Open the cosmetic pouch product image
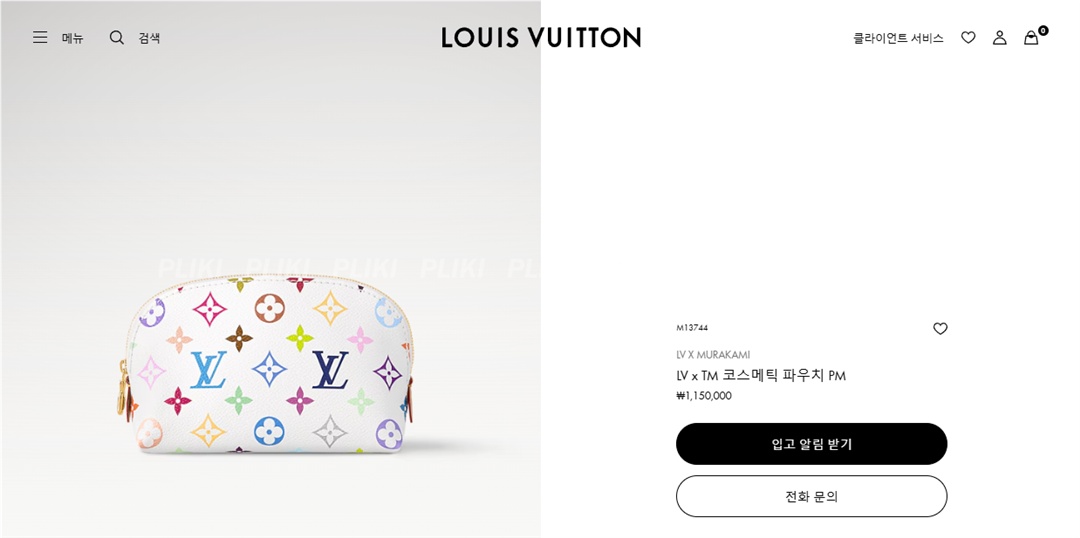This screenshot has width=1080, height=538. [269, 365]
